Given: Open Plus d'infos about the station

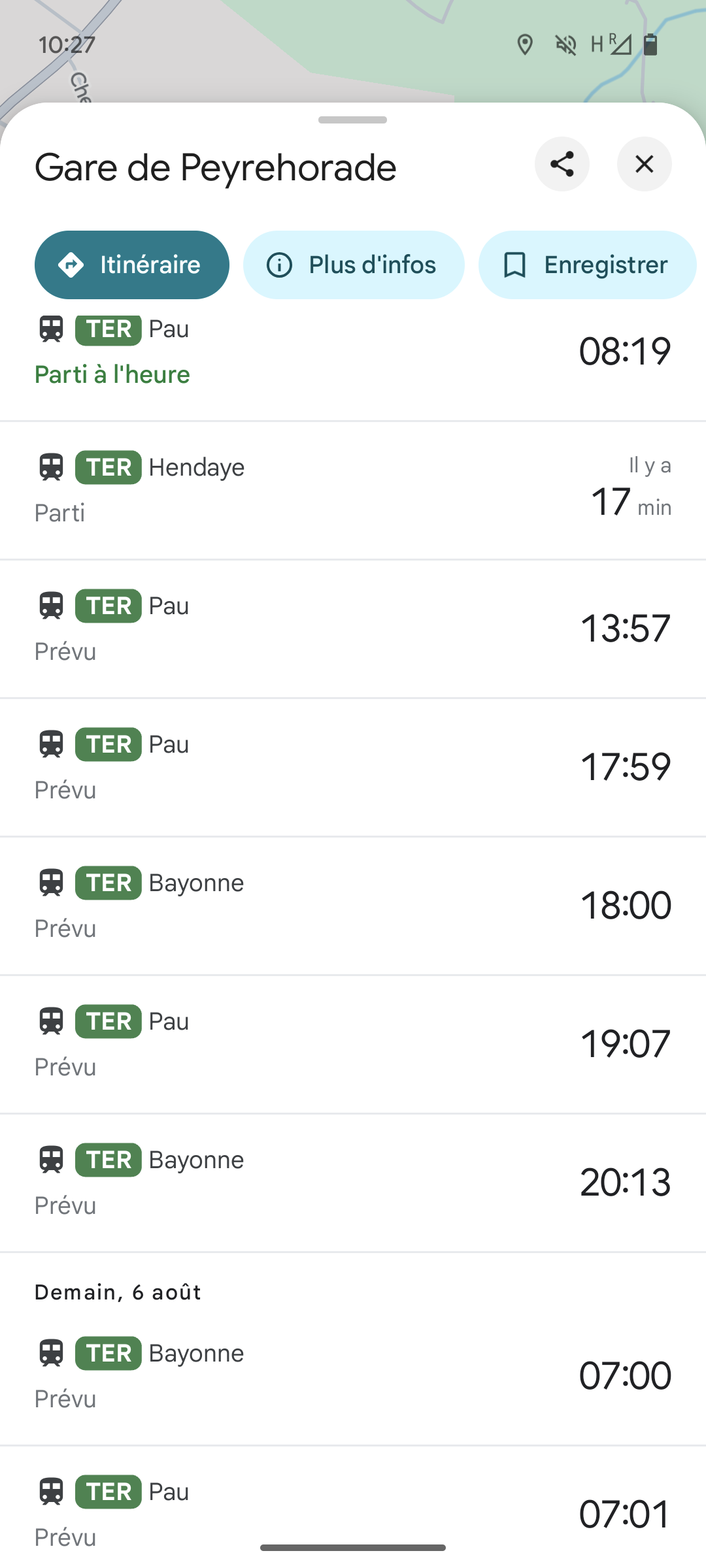Looking at the screenshot, I should pyautogui.click(x=354, y=265).
